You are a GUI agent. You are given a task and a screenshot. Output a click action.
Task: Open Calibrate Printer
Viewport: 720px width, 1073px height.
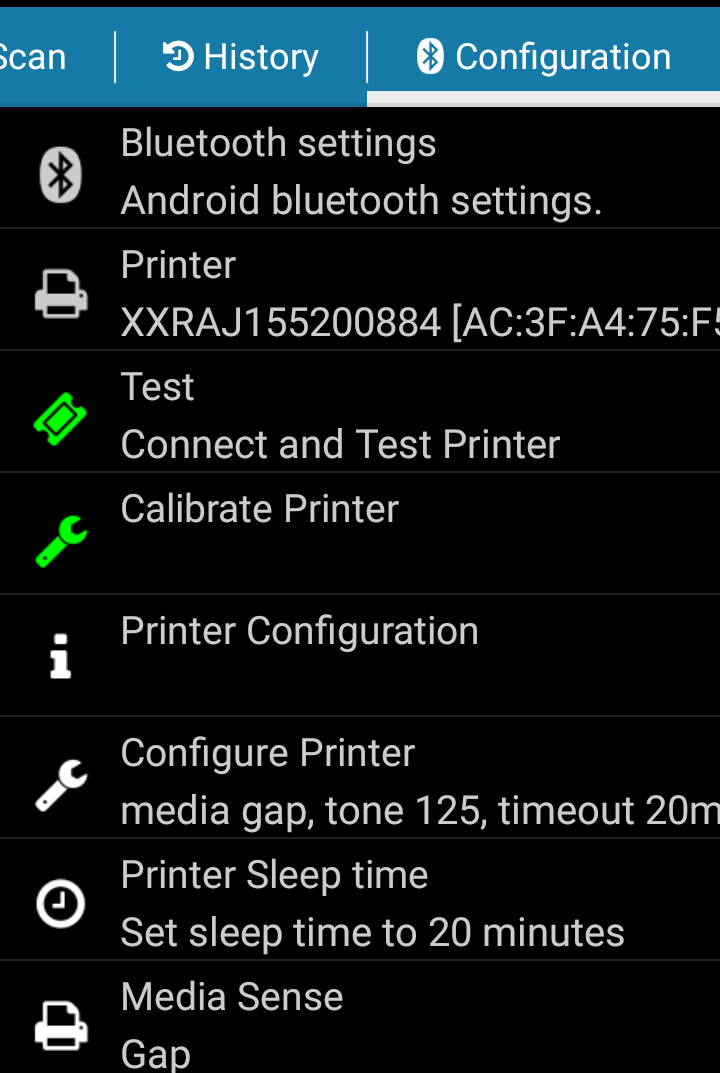pos(360,536)
